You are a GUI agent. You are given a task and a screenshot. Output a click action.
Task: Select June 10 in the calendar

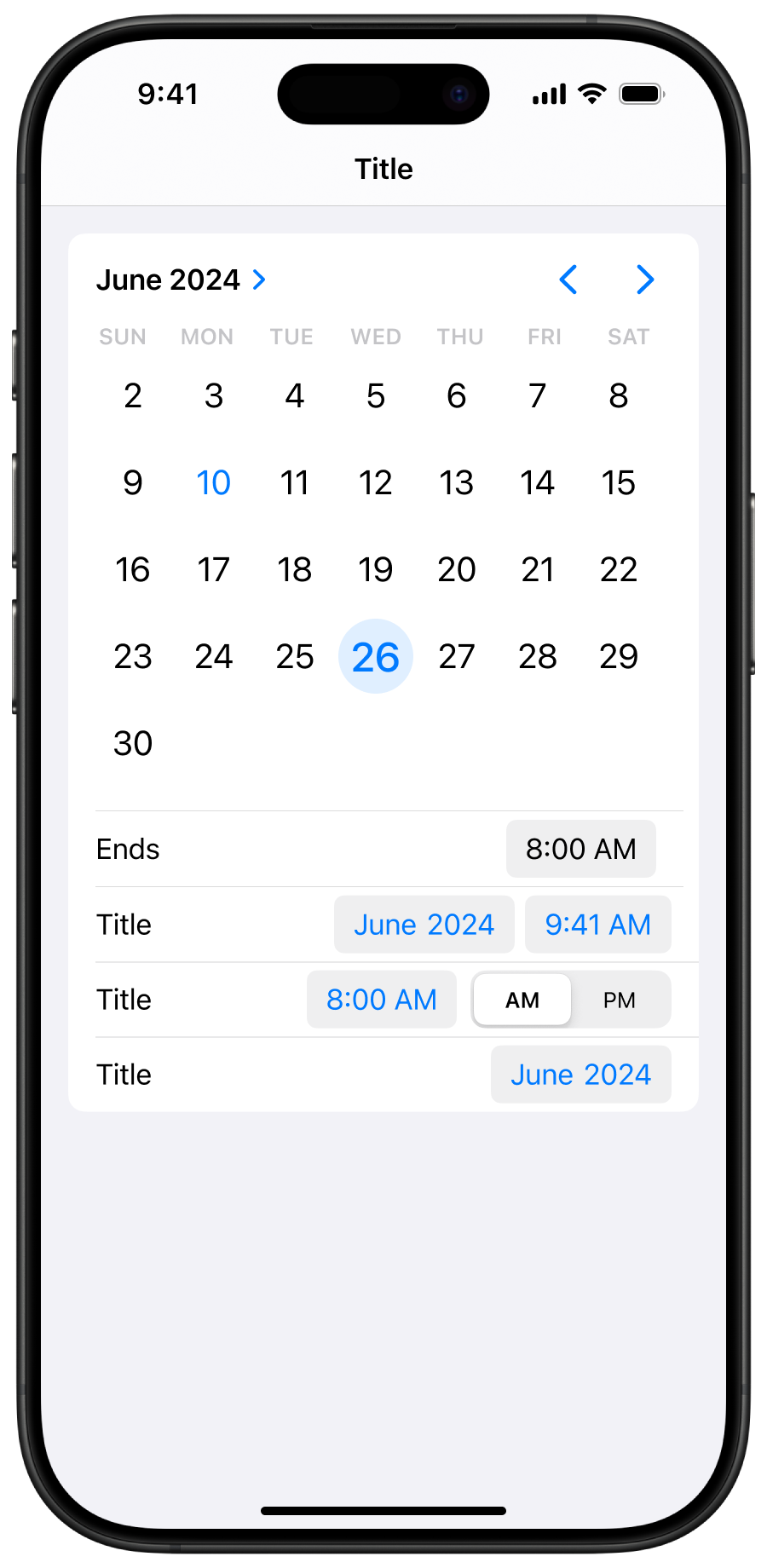point(213,483)
